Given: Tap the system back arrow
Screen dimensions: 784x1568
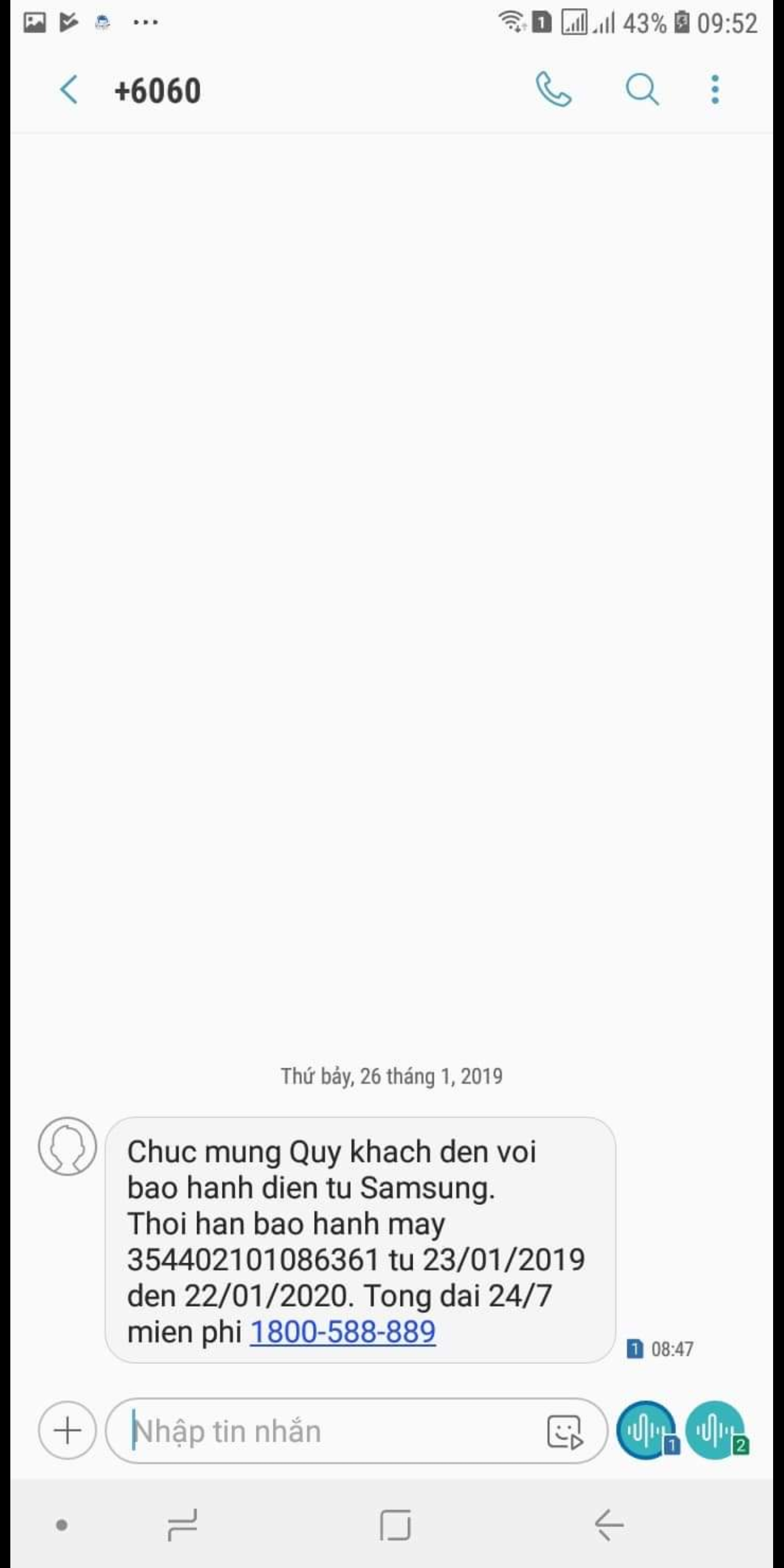Looking at the screenshot, I should [609, 1525].
